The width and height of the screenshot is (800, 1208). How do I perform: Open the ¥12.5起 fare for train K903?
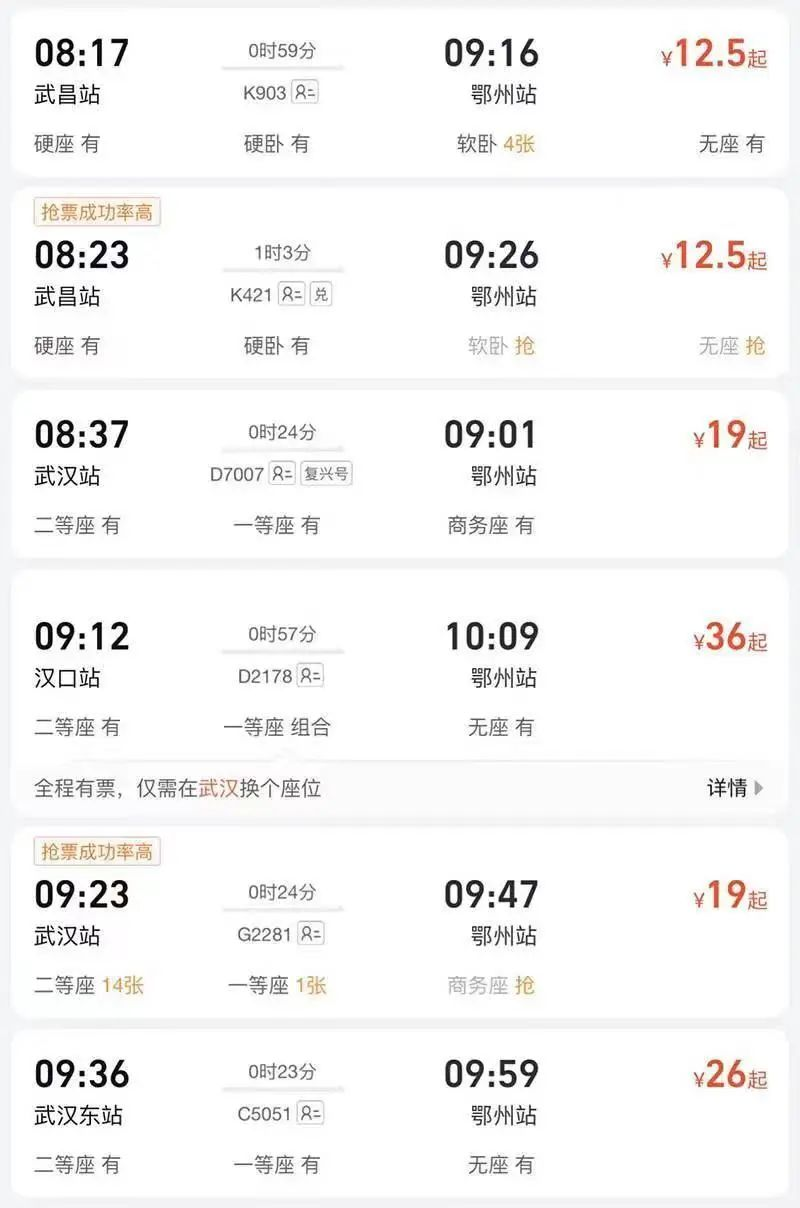[711, 53]
